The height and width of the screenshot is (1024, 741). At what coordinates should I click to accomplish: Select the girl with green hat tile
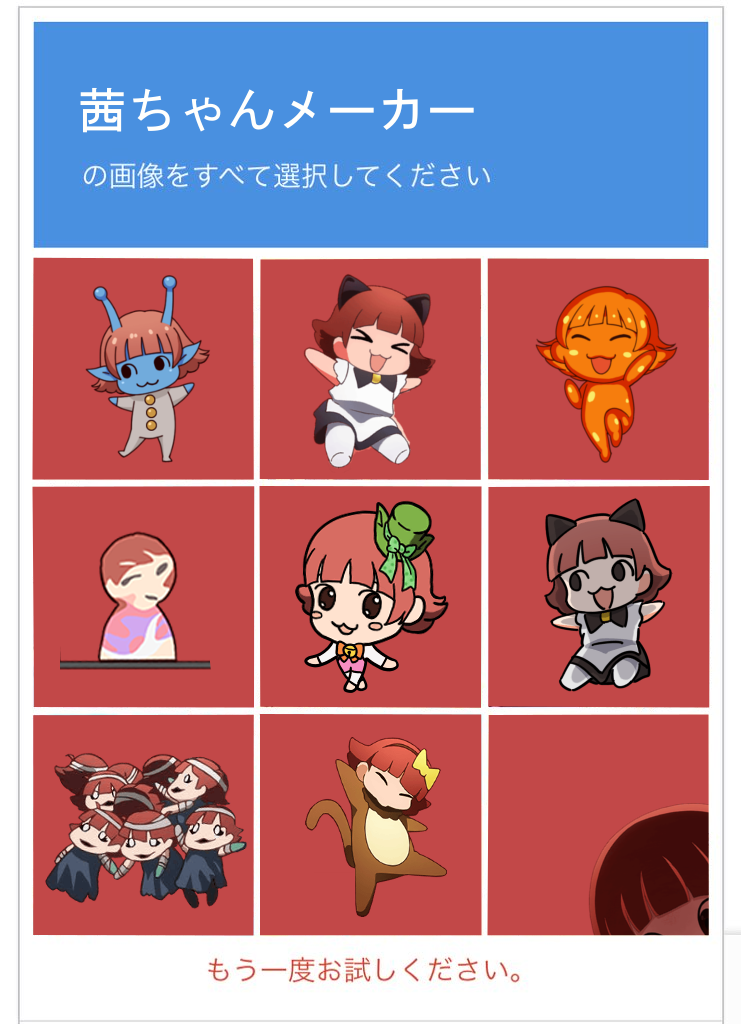pyautogui.click(x=370, y=597)
